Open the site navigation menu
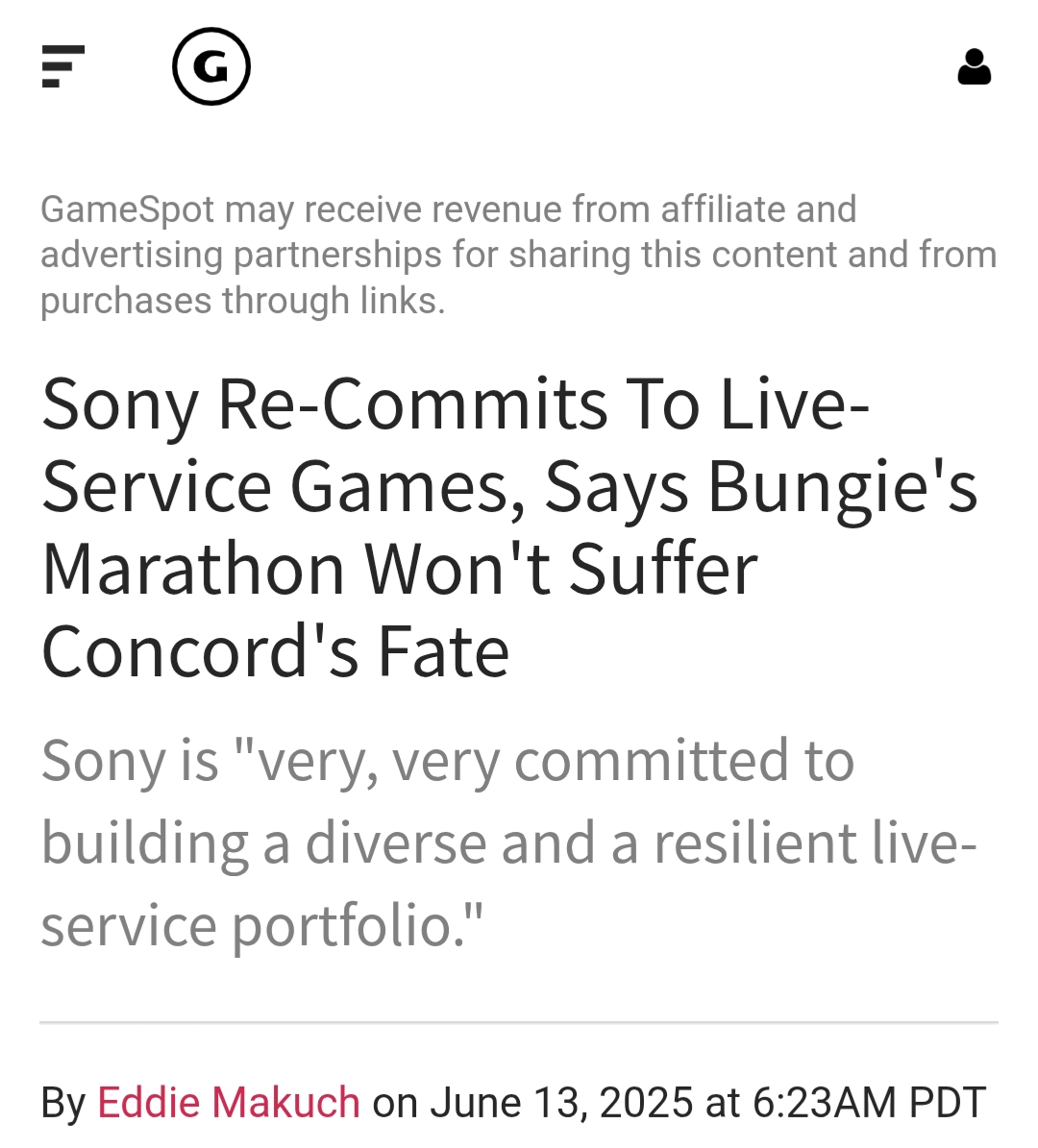This screenshot has height=1148, width=1038. pyautogui.click(x=63, y=66)
